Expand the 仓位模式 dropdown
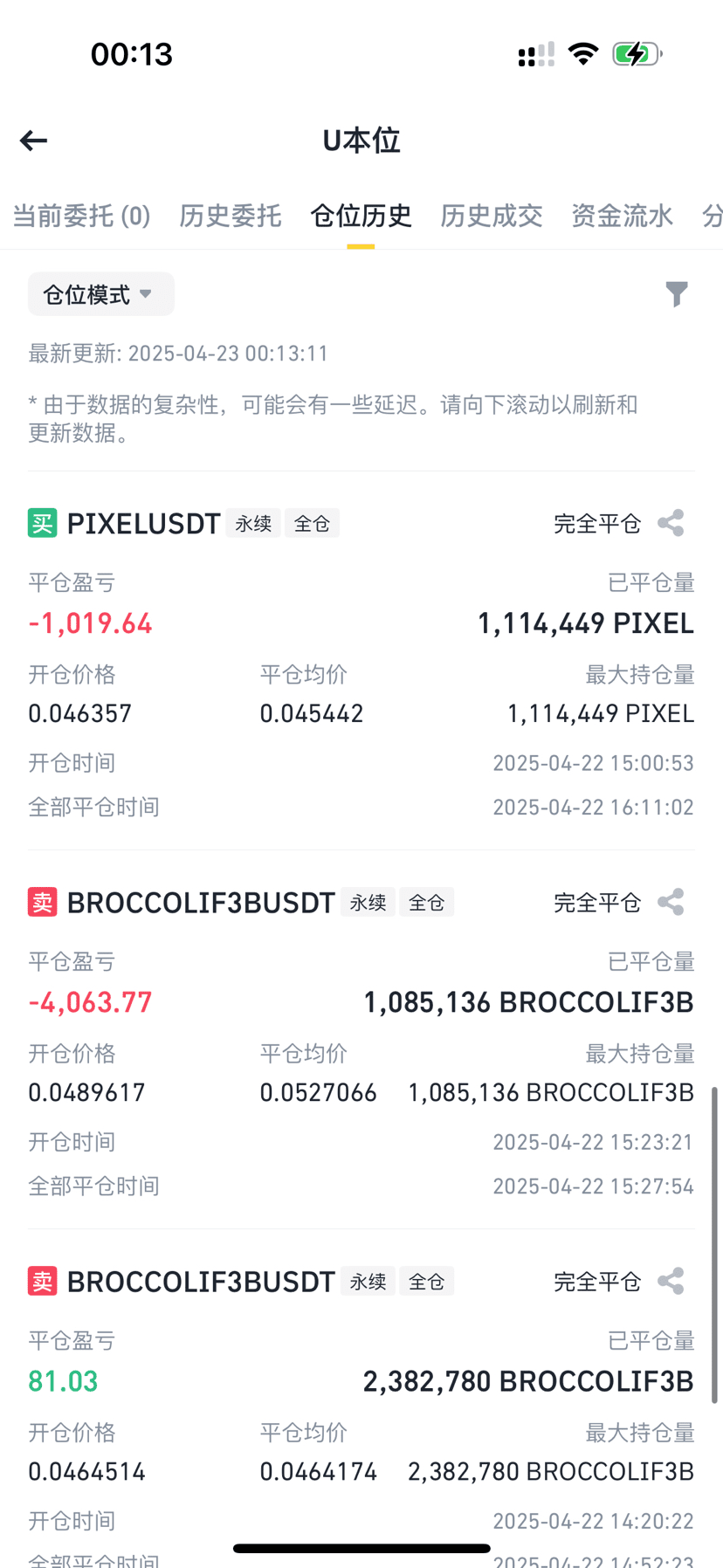Viewport: 723px width, 1568px height. 100,295
